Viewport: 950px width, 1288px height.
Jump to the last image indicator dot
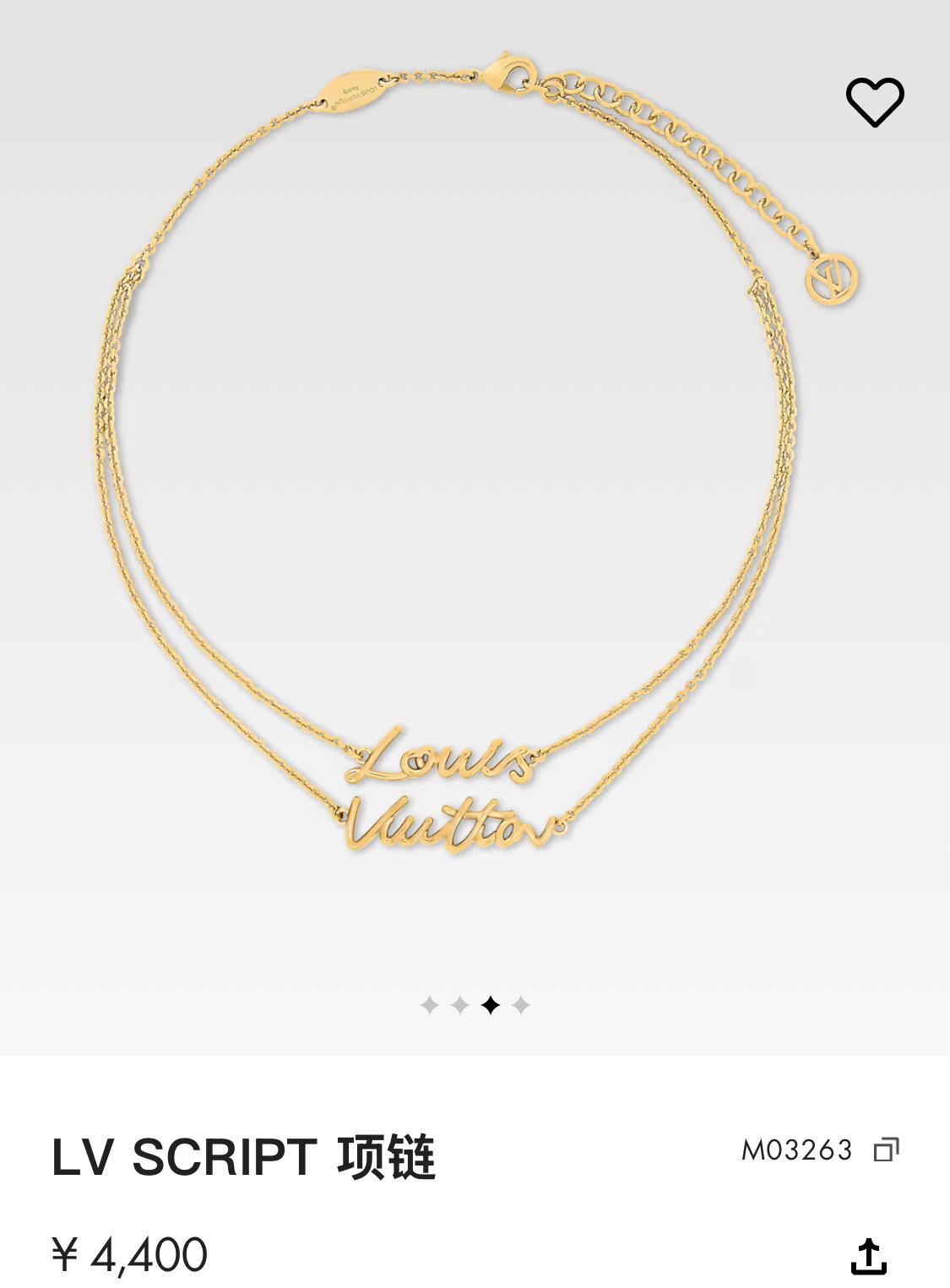521,1005
